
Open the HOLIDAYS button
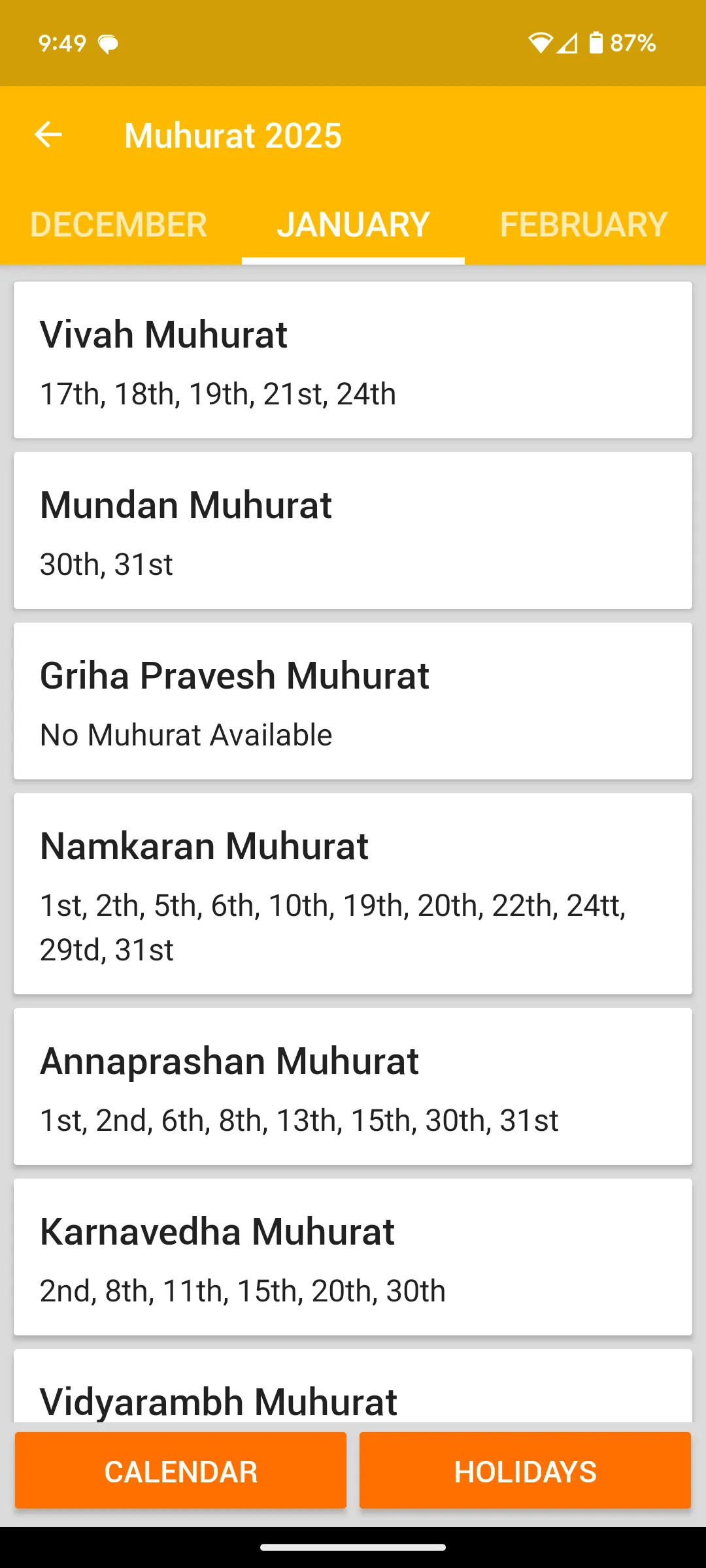point(525,1471)
